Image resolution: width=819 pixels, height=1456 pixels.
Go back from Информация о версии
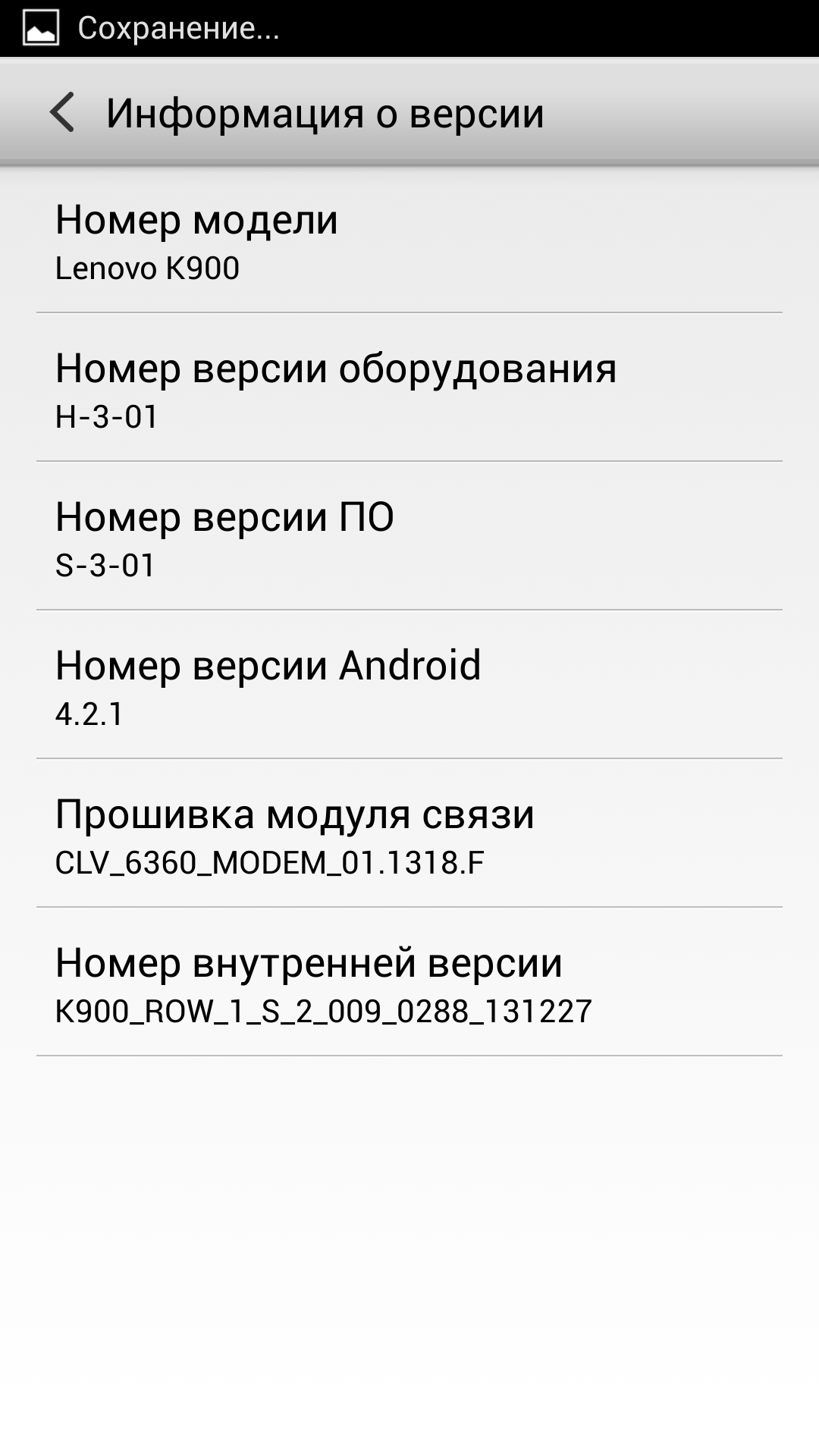tap(62, 112)
